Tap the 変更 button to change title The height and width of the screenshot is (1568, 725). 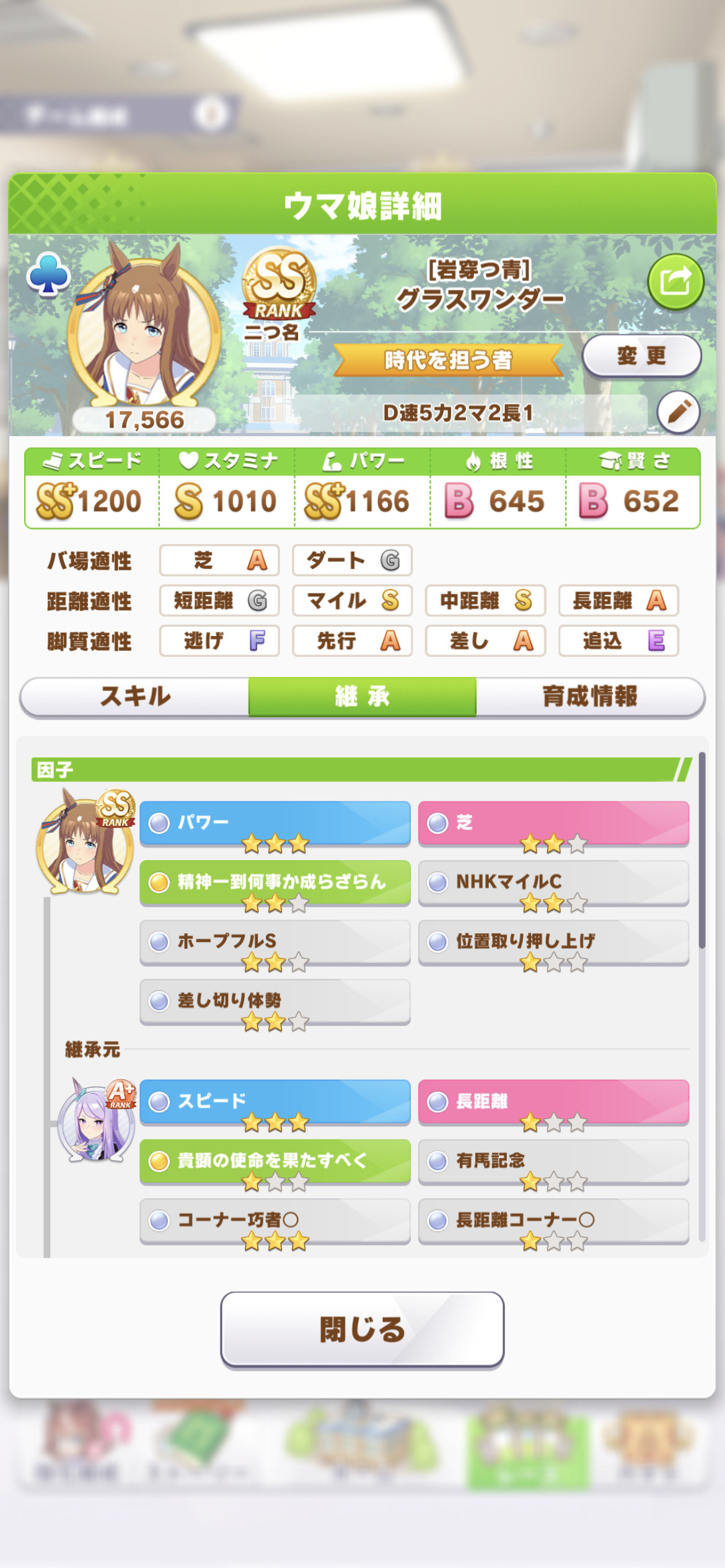pyautogui.click(x=641, y=356)
